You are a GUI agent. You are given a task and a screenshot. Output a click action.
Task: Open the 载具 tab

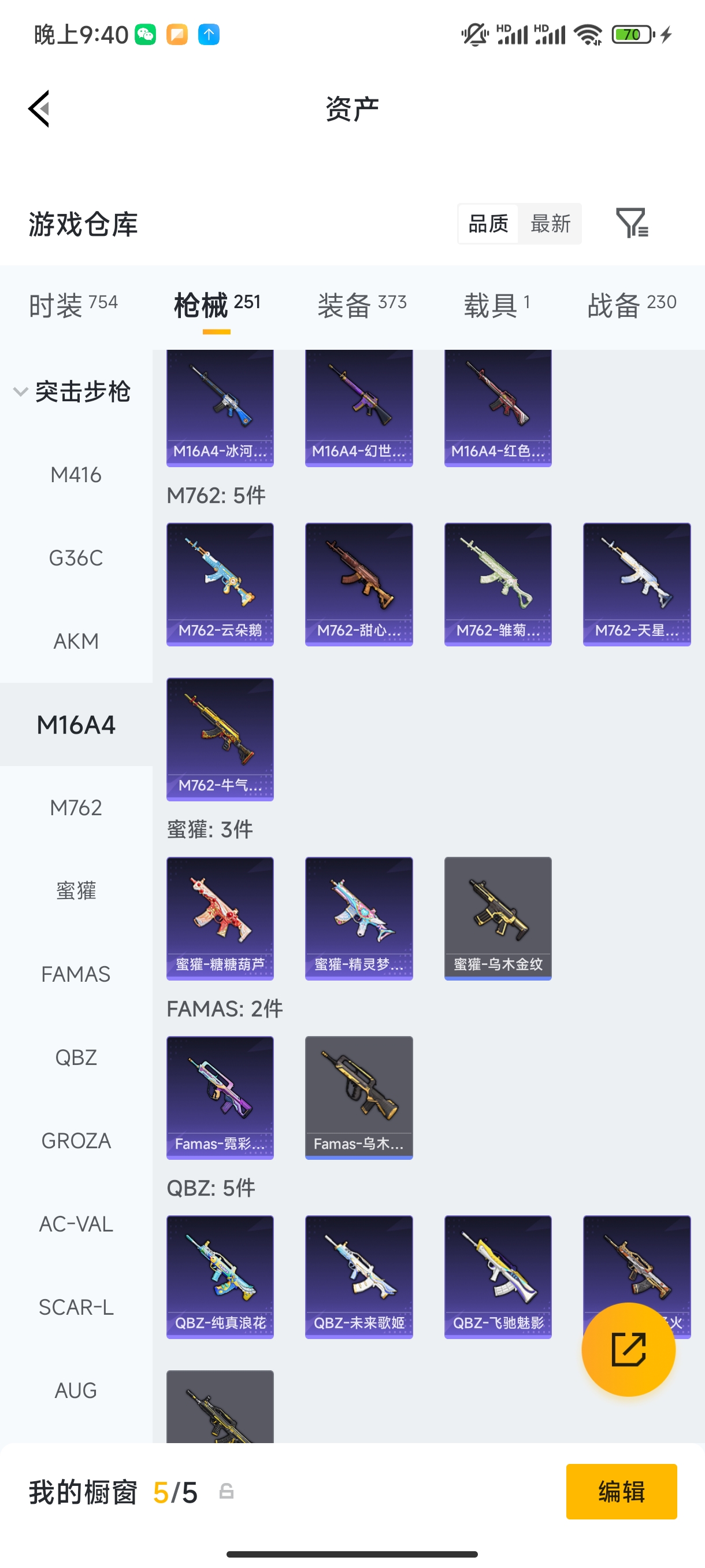(x=496, y=304)
